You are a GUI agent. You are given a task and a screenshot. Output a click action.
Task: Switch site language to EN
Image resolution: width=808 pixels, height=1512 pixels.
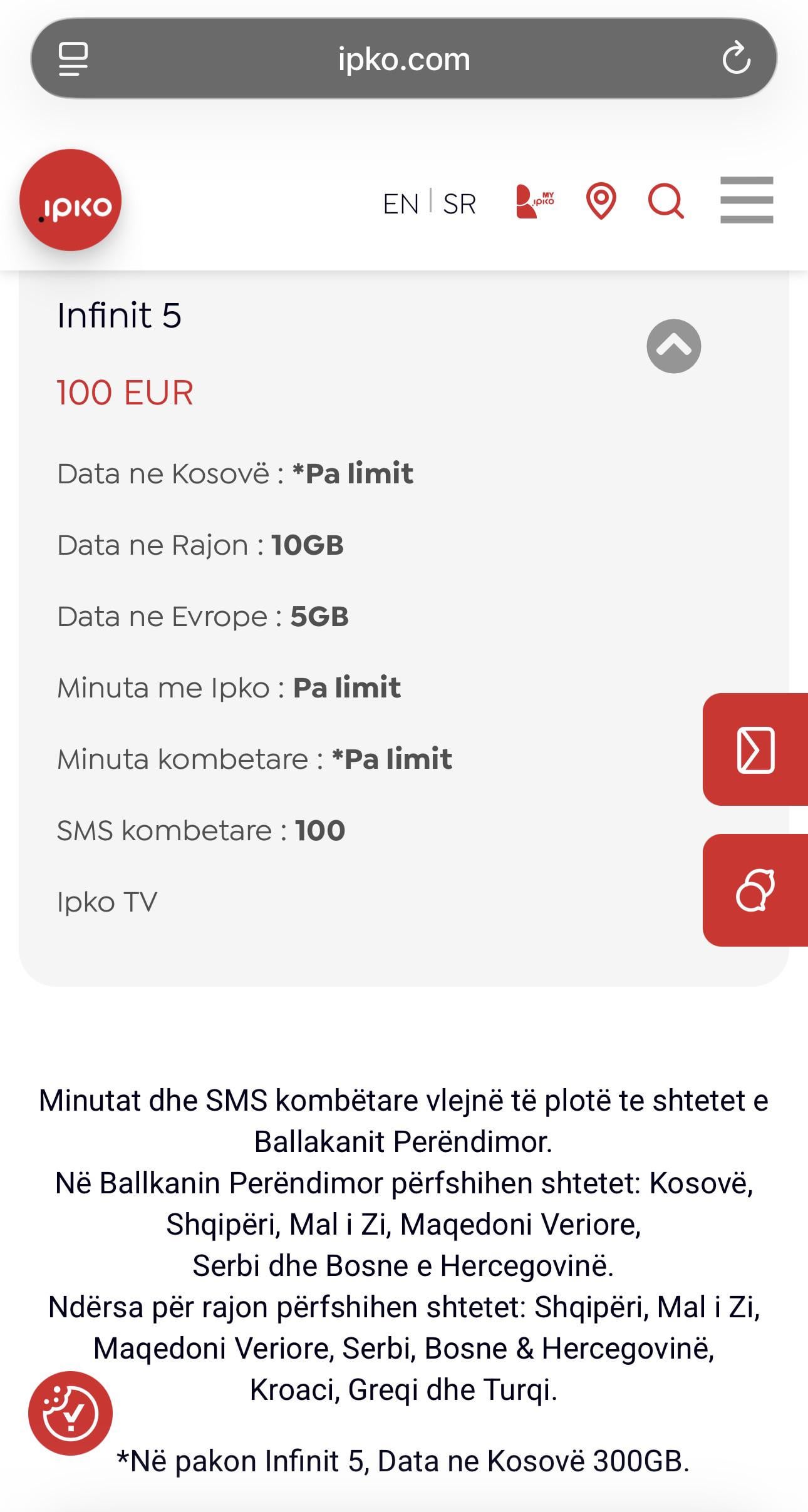[400, 204]
